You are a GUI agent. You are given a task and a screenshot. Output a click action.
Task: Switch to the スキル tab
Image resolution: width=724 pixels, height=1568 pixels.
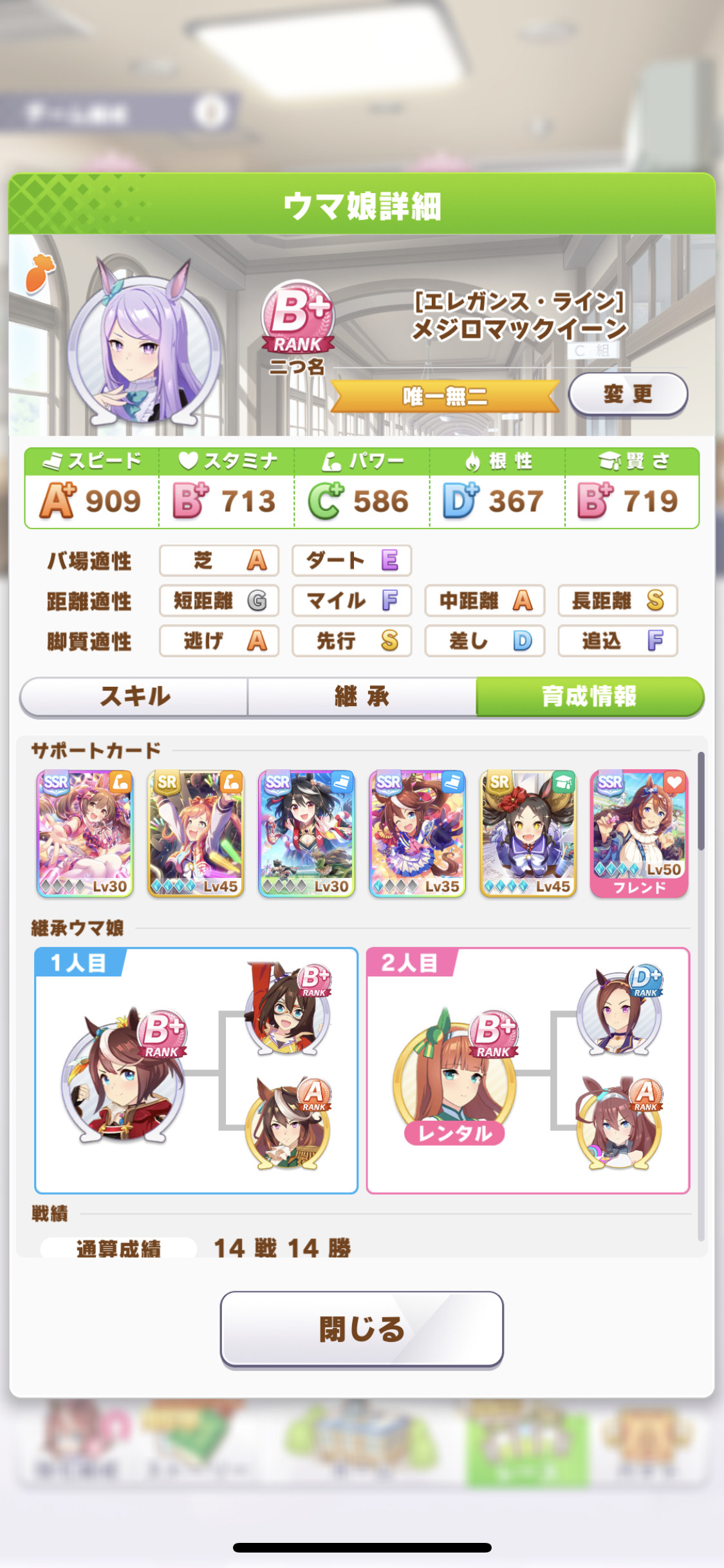(135, 696)
